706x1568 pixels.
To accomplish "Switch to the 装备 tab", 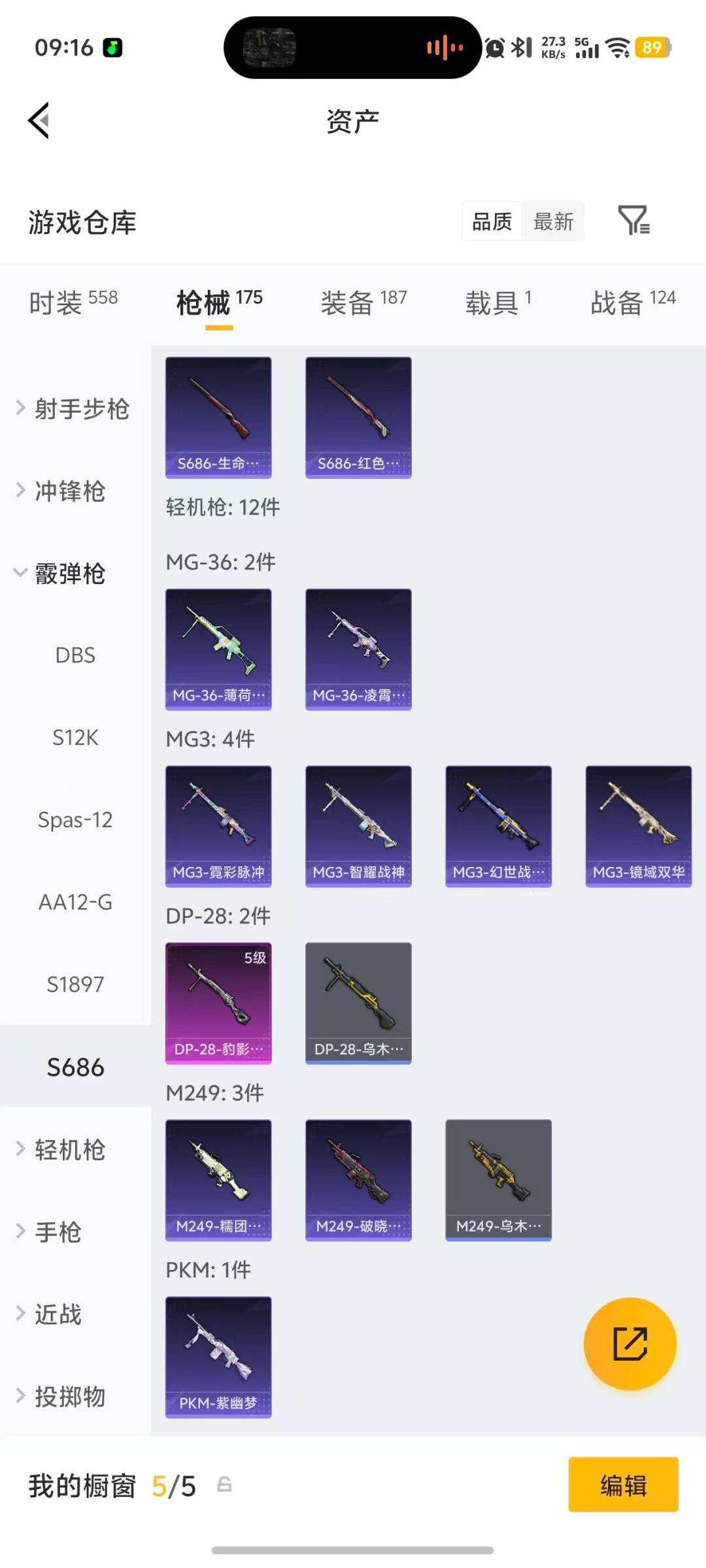I will pyautogui.click(x=363, y=302).
